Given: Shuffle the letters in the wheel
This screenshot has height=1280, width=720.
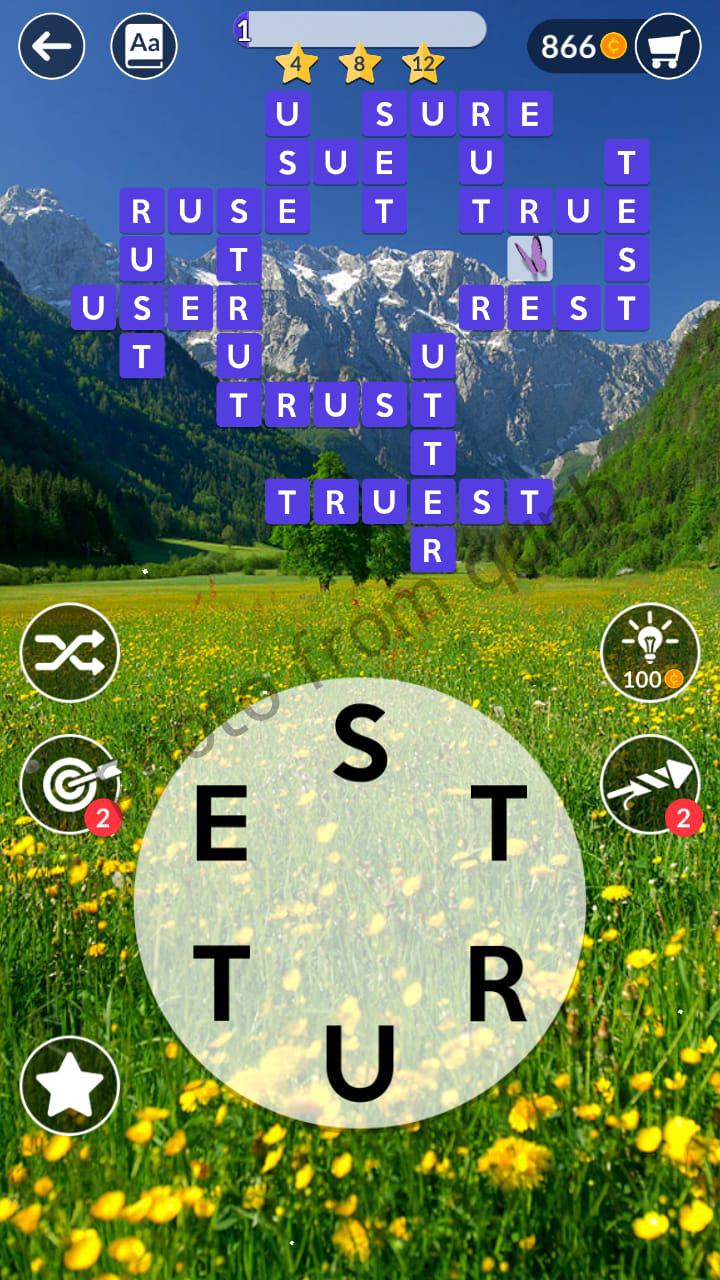Looking at the screenshot, I should (70, 653).
